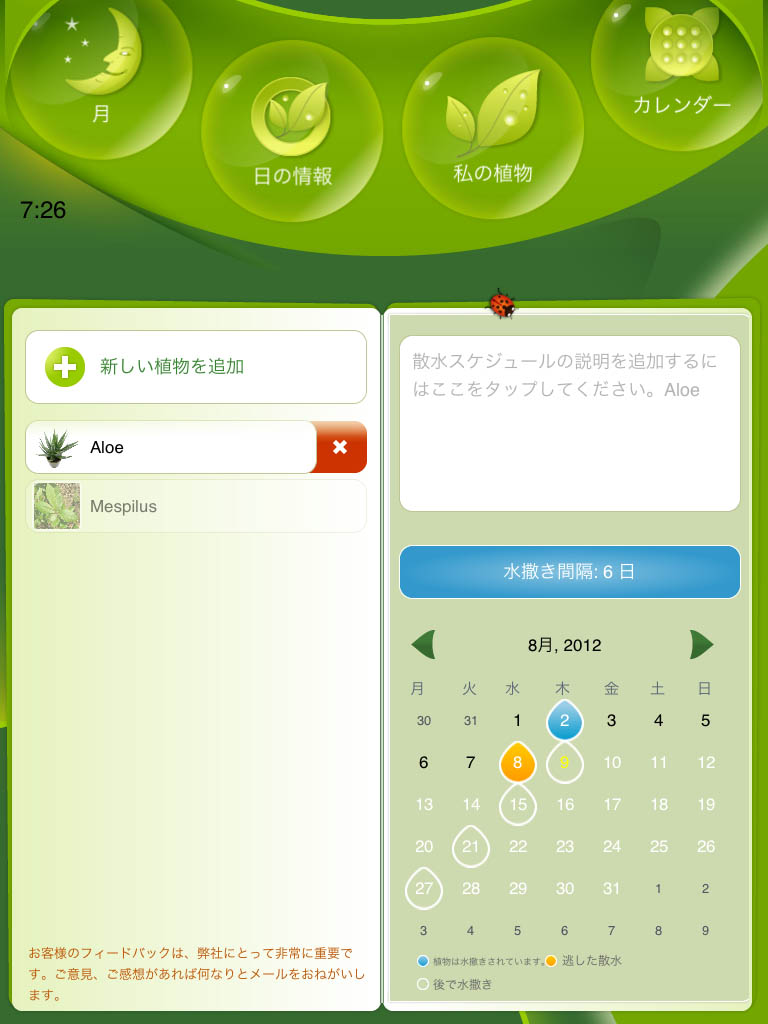Image resolution: width=768 pixels, height=1024 pixels.
Task: Select August 8 missed watering day
Action: pyautogui.click(x=518, y=763)
